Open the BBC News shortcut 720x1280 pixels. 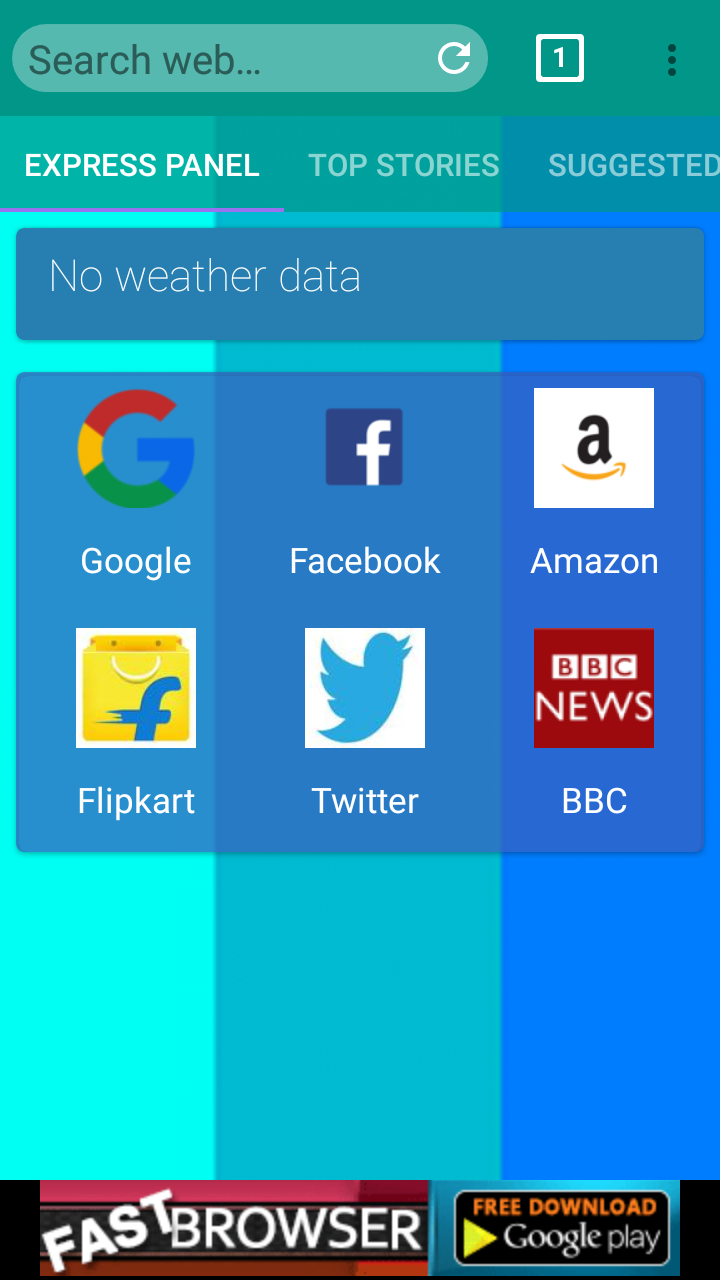[x=593, y=688]
